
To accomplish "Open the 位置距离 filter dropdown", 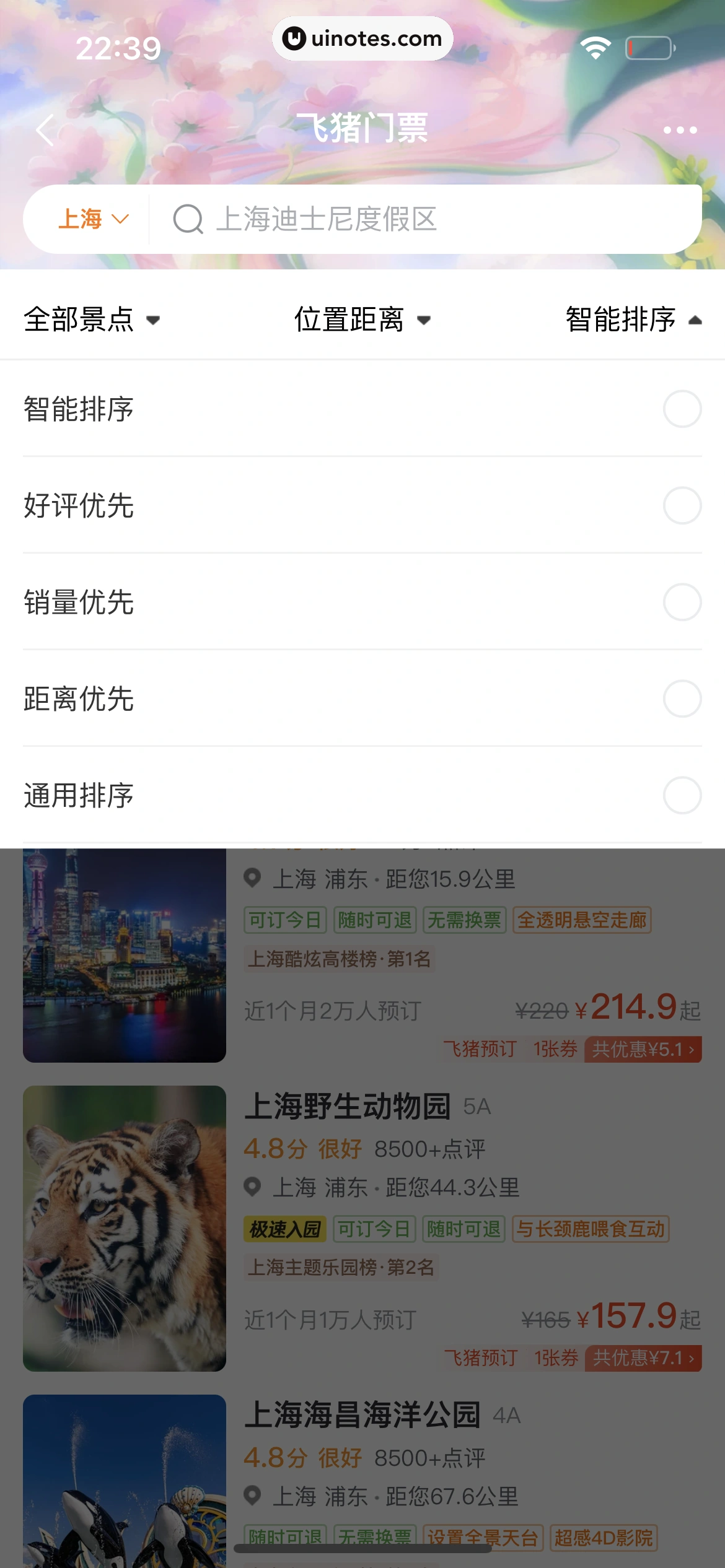I will pos(362,320).
